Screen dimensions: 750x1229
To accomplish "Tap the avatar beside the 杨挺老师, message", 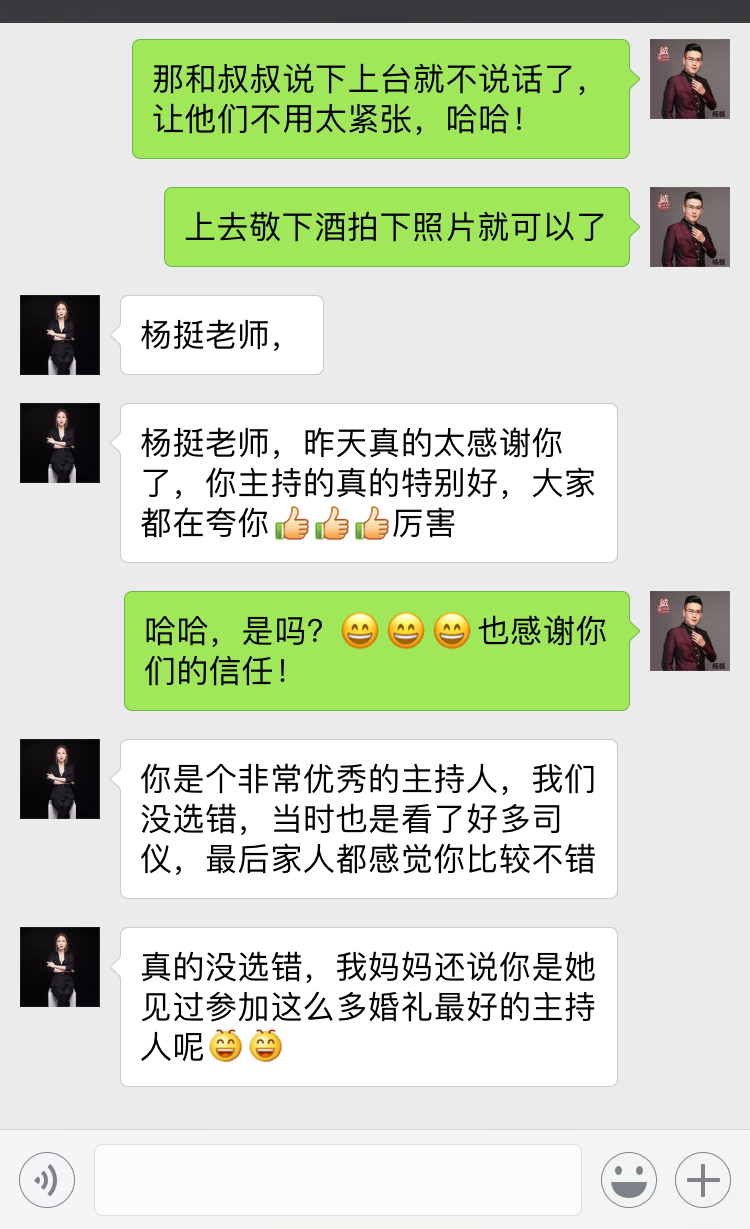I will 60,335.
